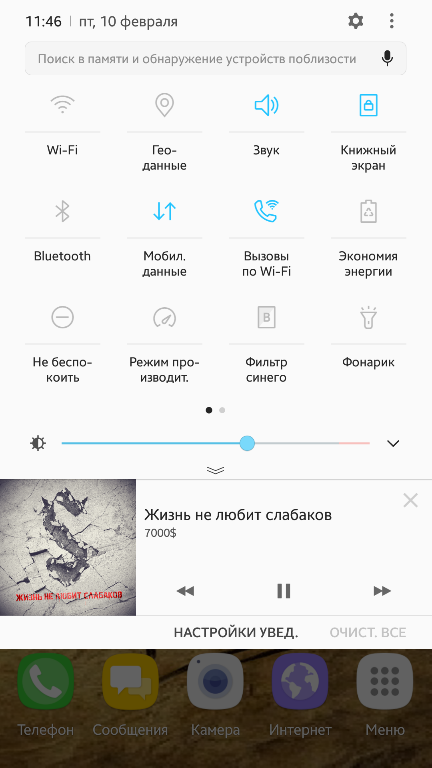432x768 pixels.
Task: Turn on Wi-Fi
Action: (x=62, y=105)
